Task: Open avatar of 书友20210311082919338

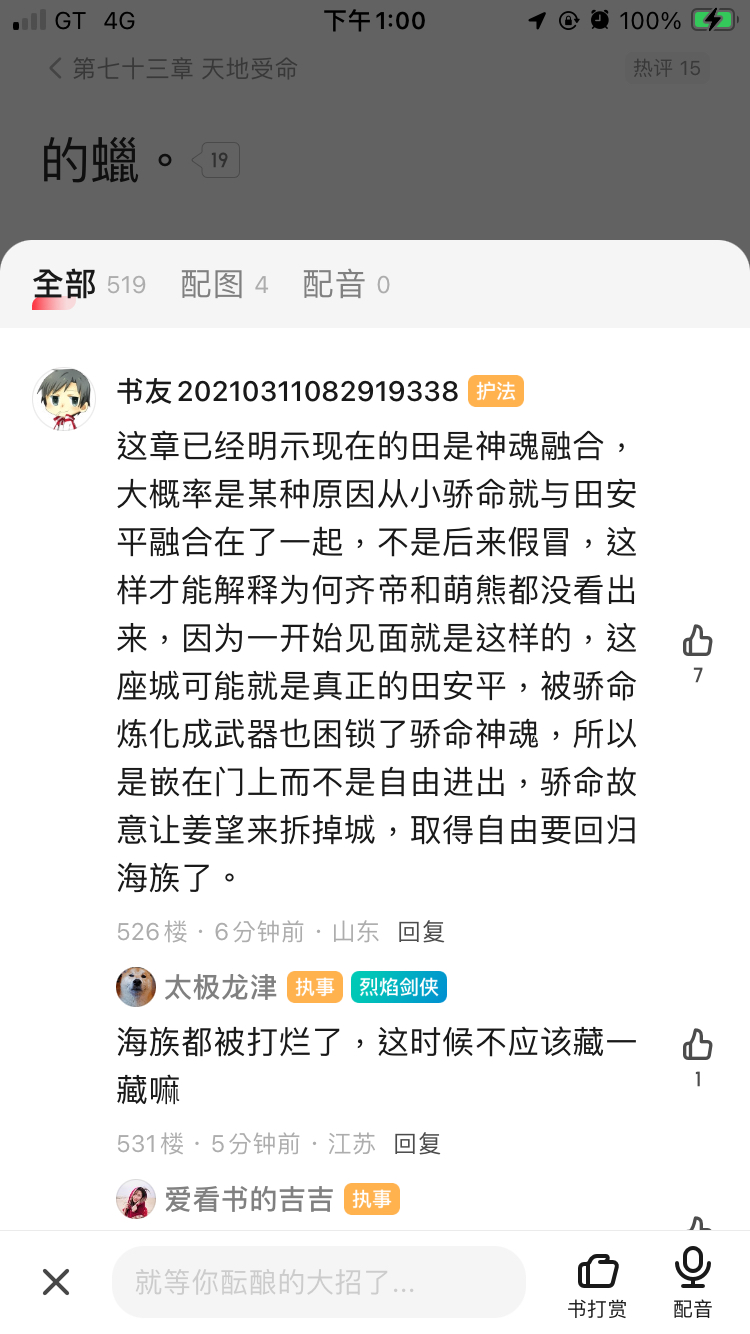Action: (x=64, y=399)
